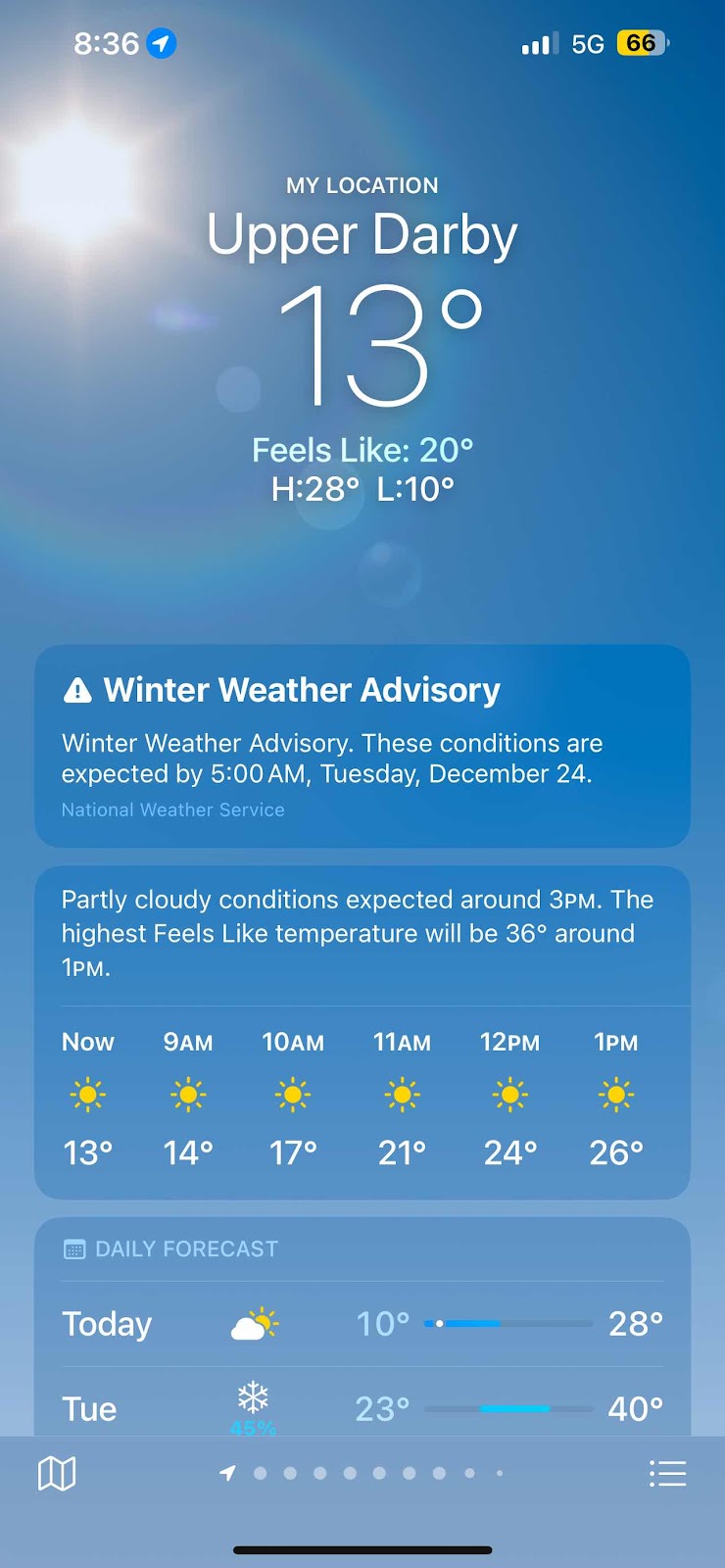Open the Winter Weather Advisory card
Image resolution: width=725 pixels, height=1568 pixels.
(x=362, y=746)
